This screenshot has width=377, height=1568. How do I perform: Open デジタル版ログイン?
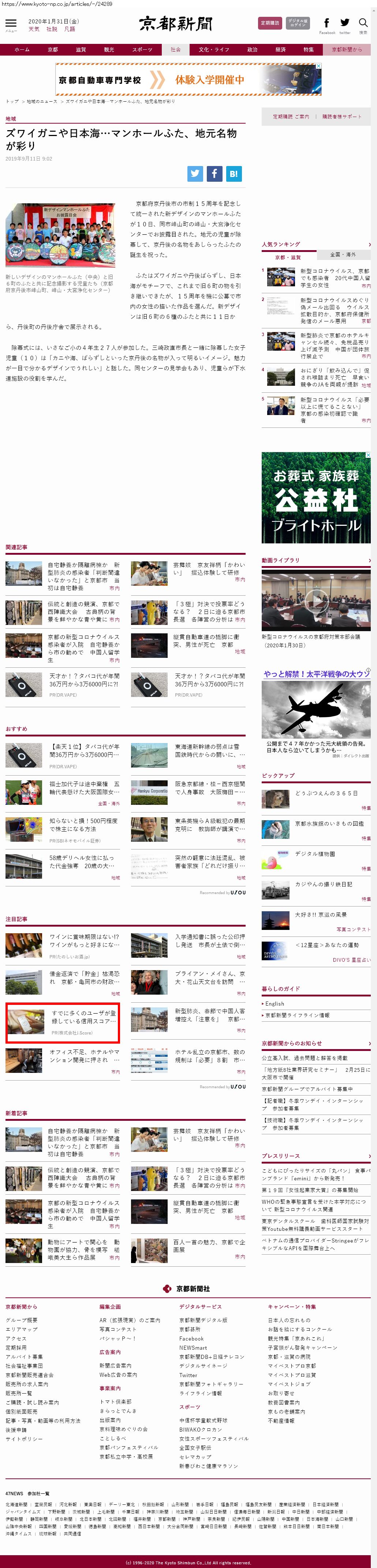coord(297,23)
